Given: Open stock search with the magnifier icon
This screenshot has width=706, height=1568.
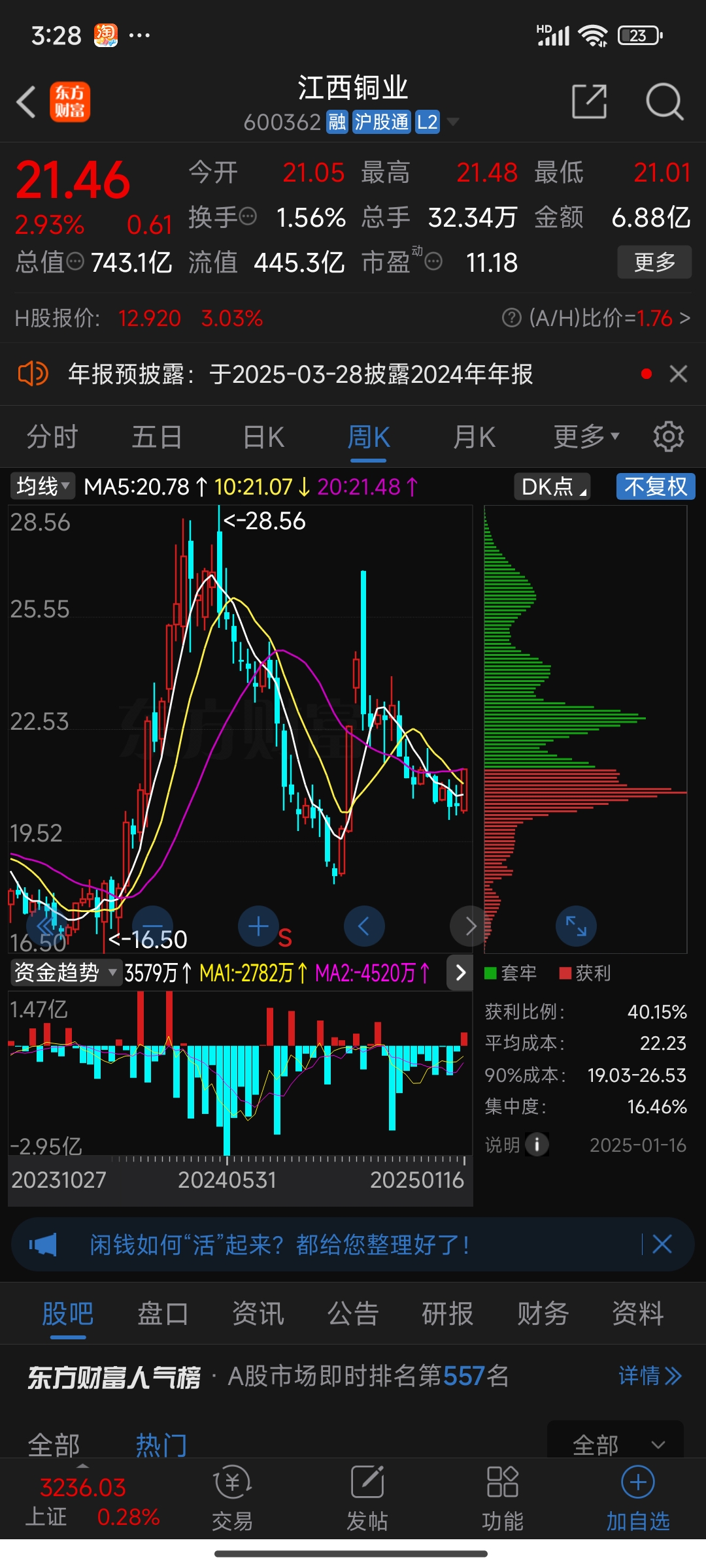Looking at the screenshot, I should coord(664,103).
